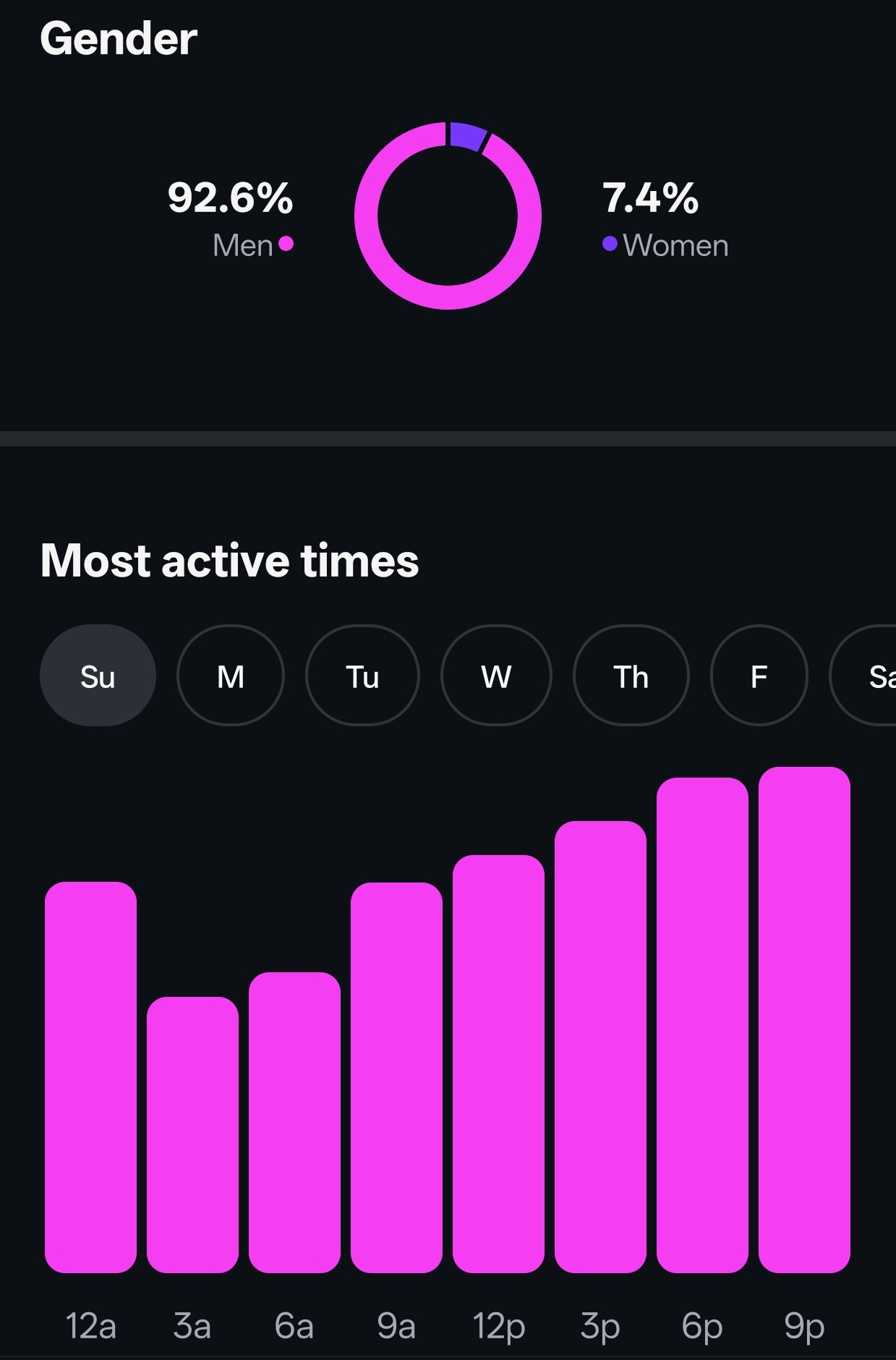Switch to Saturday's active times
896x1360 pixels.
[x=871, y=676]
